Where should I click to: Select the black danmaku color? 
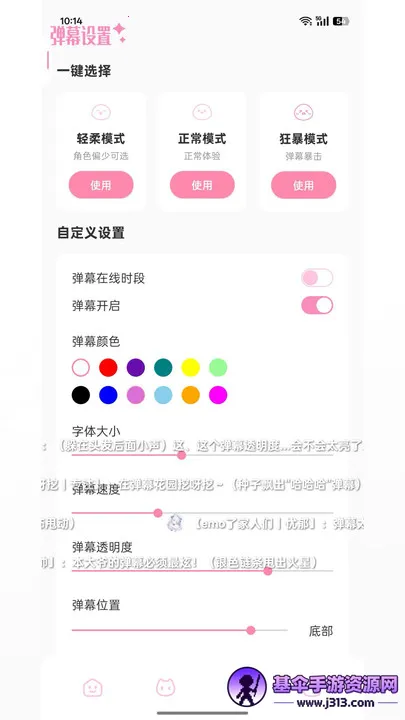coord(81,395)
